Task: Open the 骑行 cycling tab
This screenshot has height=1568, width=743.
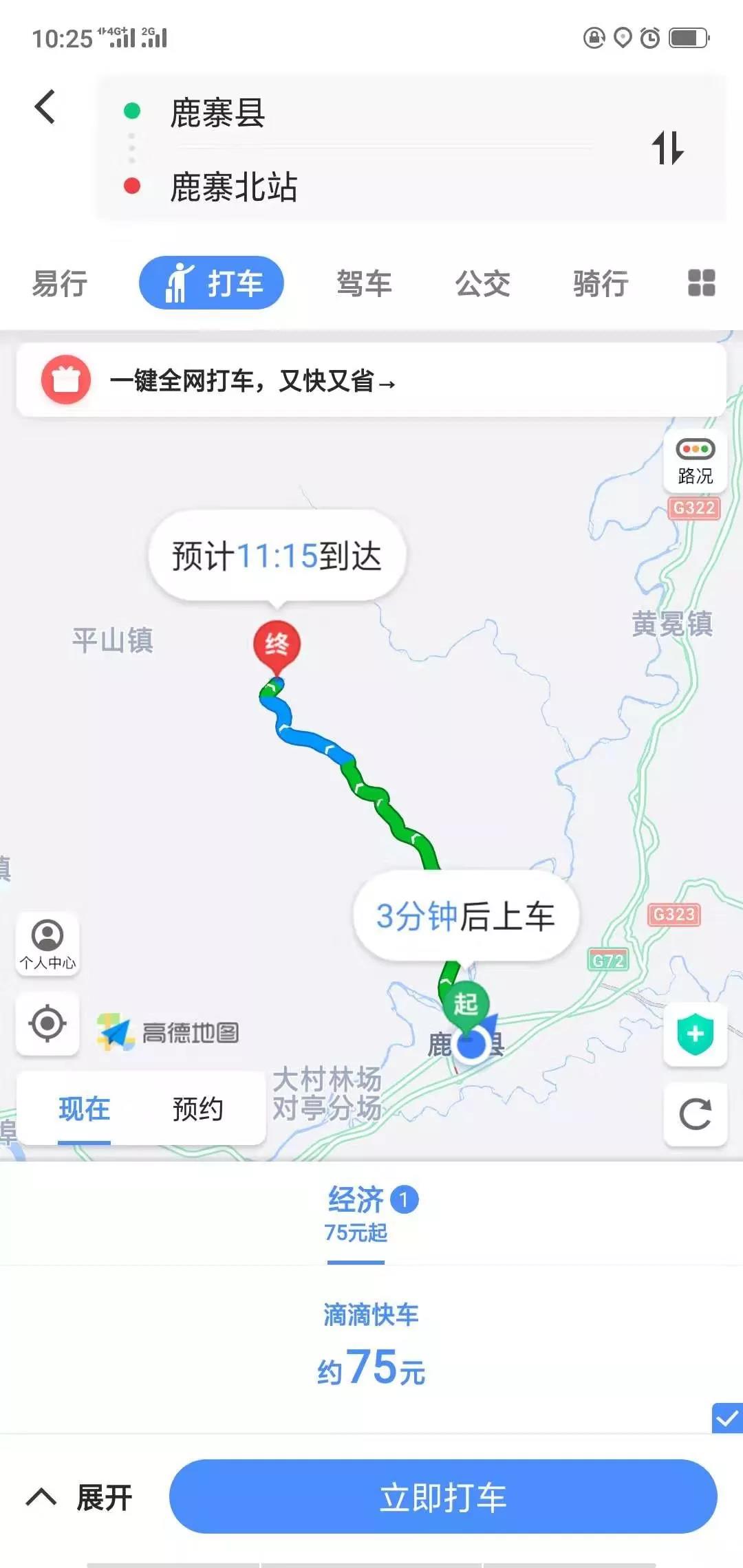Action: click(601, 283)
